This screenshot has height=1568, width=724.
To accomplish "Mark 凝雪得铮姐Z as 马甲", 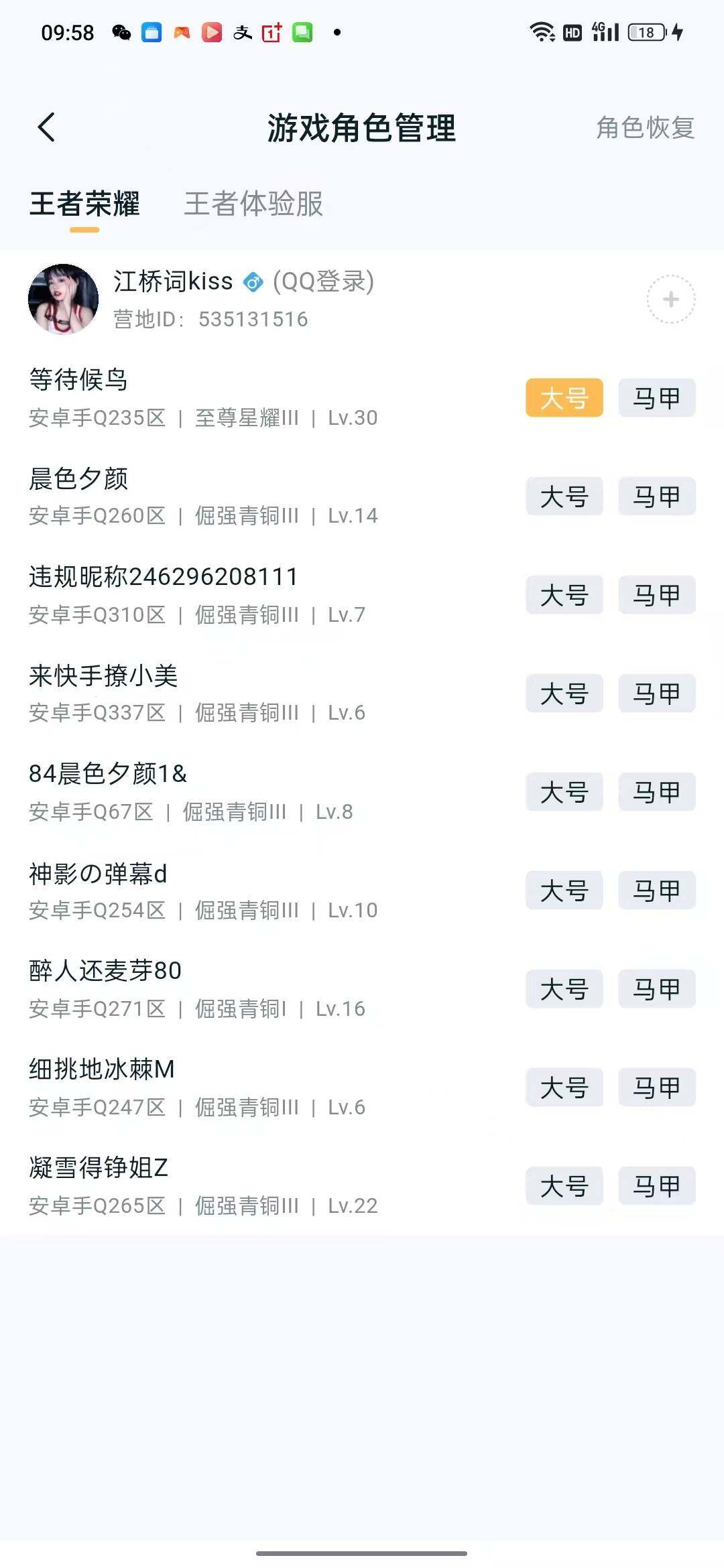I will point(656,1186).
